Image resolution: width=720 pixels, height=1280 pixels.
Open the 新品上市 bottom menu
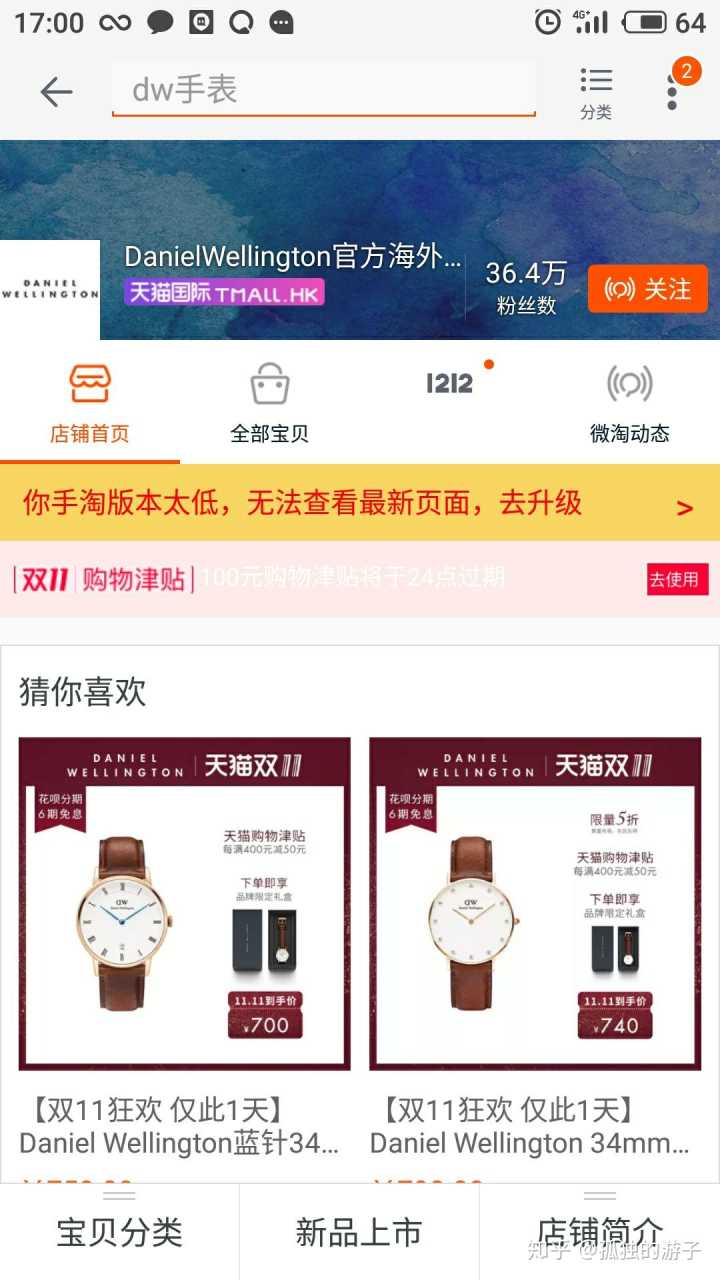(359, 1232)
